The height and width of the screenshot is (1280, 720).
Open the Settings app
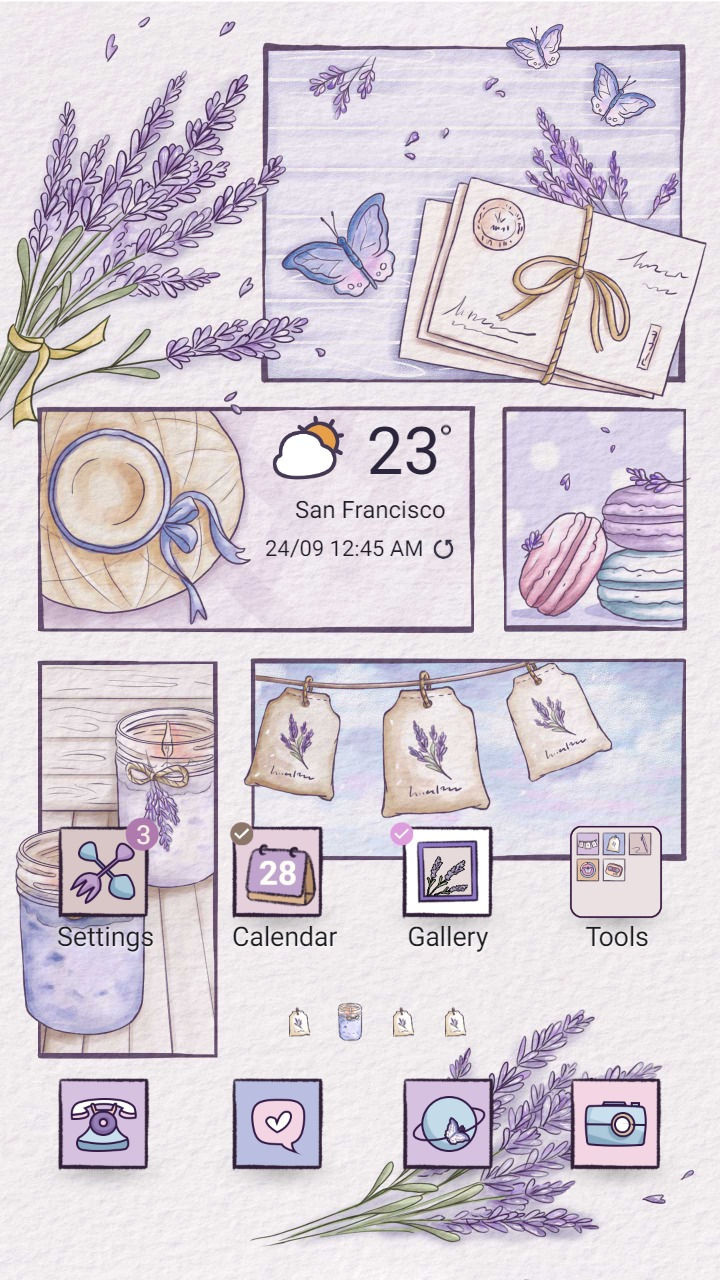(x=104, y=872)
